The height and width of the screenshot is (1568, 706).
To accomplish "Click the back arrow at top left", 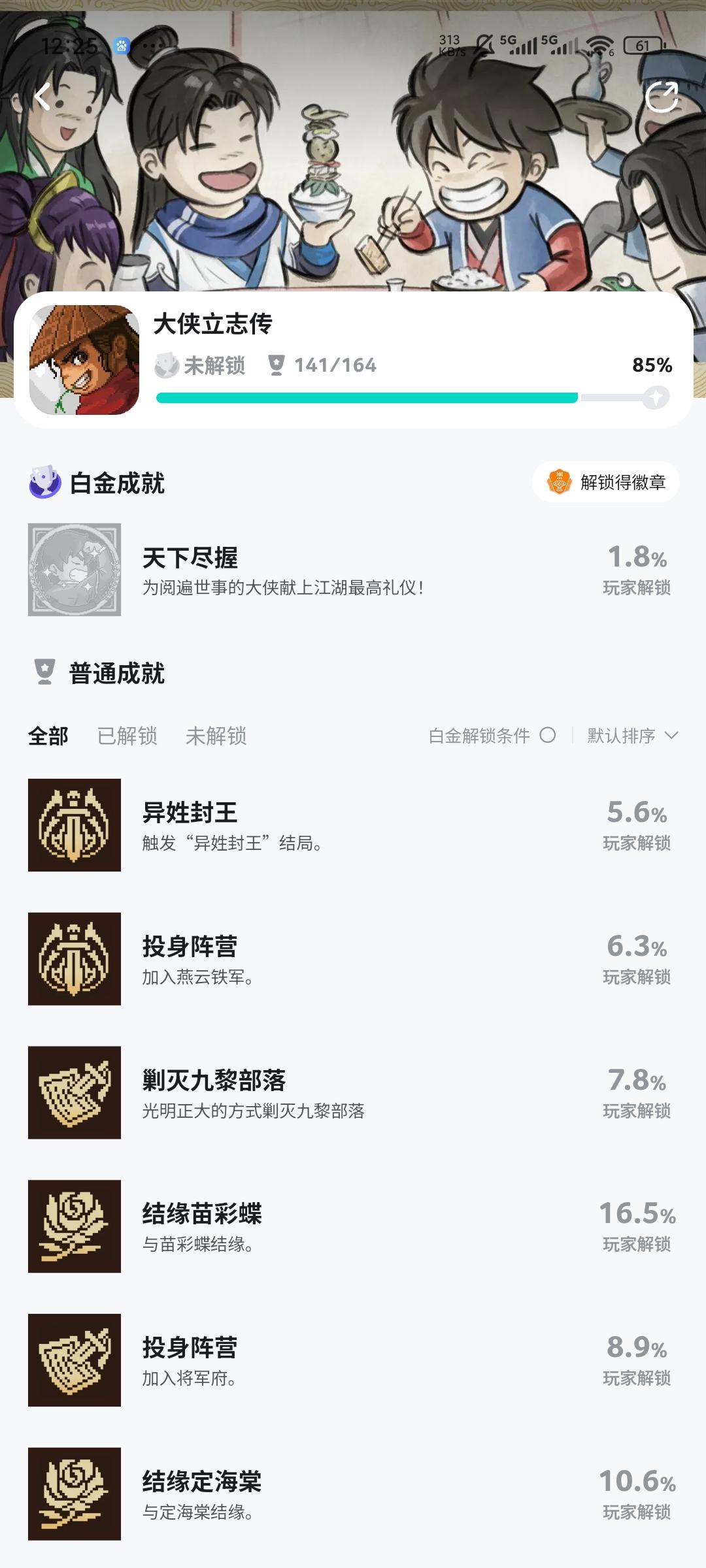I will click(x=43, y=97).
